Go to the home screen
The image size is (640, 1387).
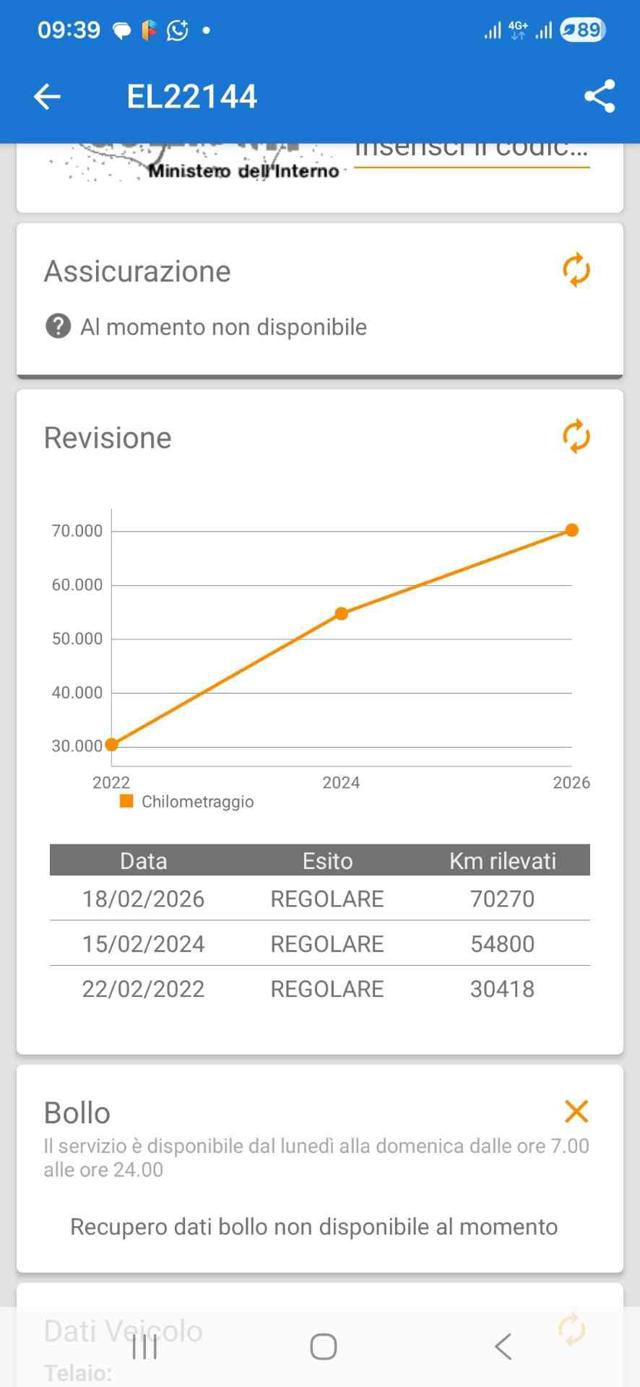pos(323,1346)
